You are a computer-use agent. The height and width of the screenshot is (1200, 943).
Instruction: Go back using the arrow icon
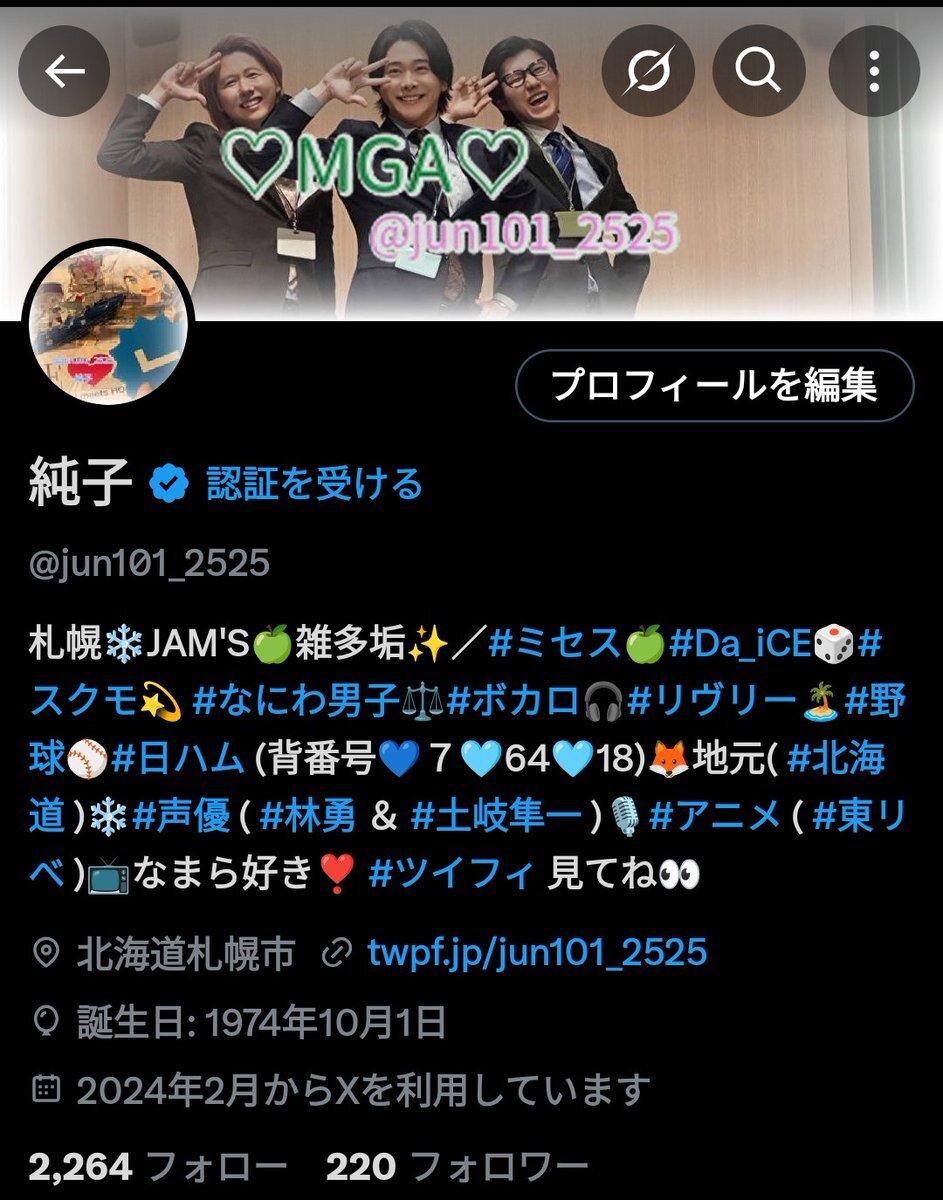[64, 72]
